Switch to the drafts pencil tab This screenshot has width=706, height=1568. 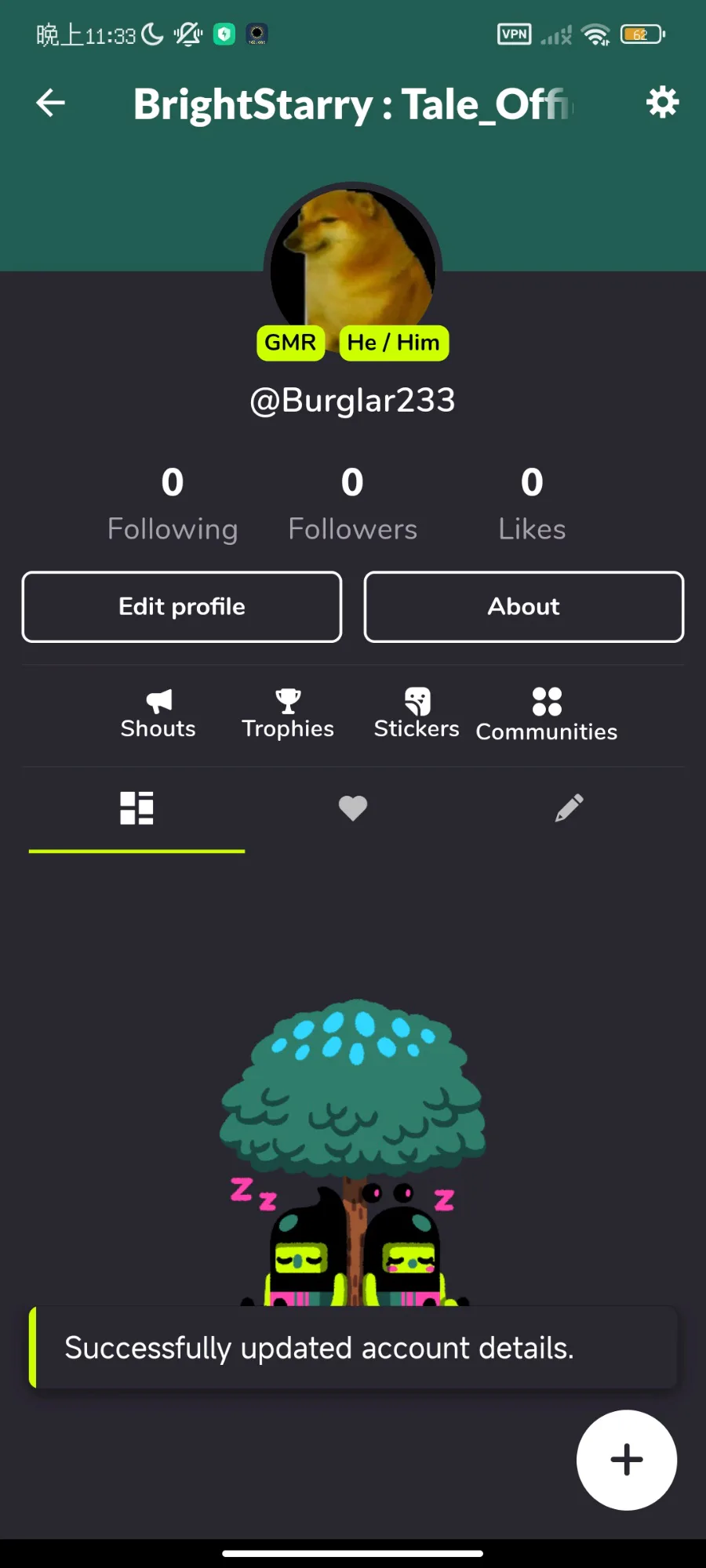569,808
